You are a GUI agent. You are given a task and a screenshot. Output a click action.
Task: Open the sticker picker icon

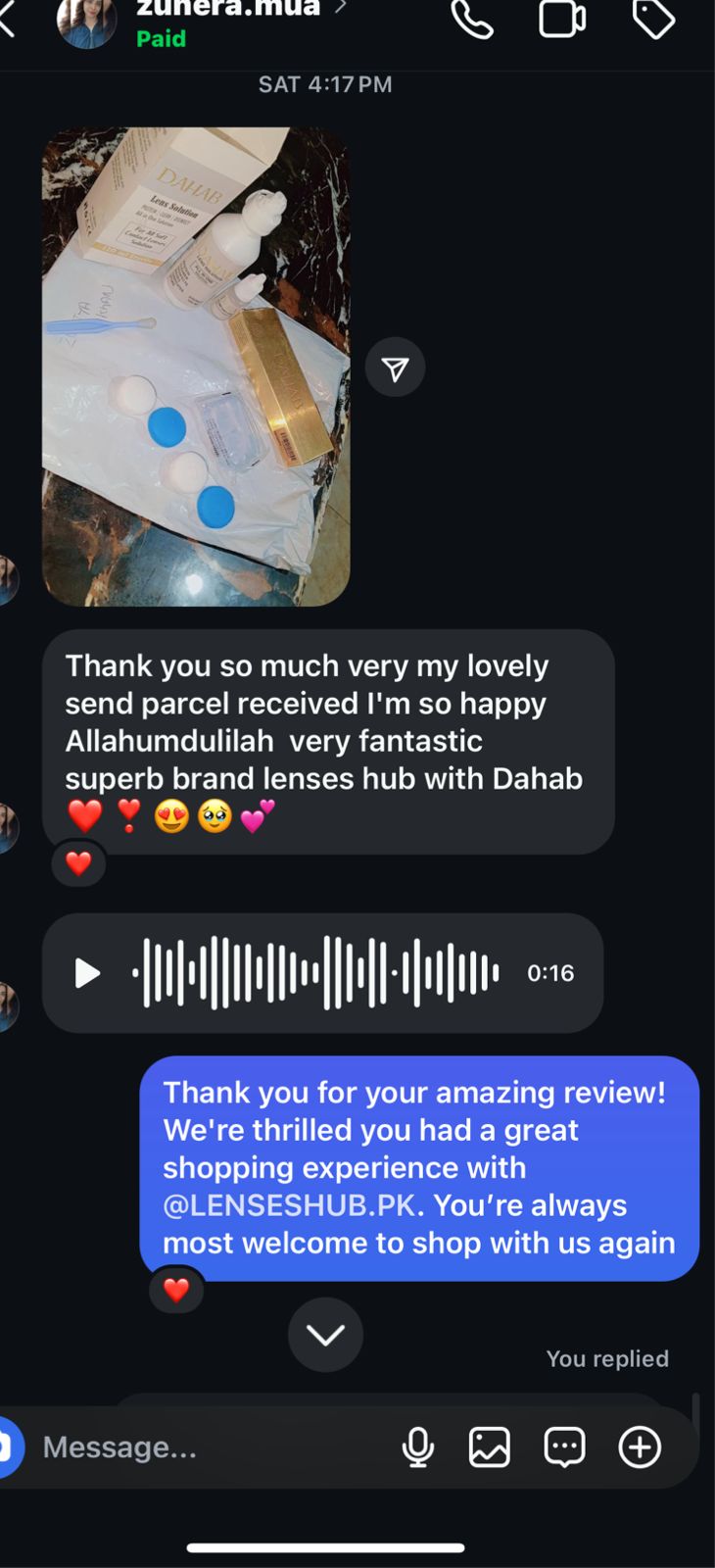point(563,1446)
